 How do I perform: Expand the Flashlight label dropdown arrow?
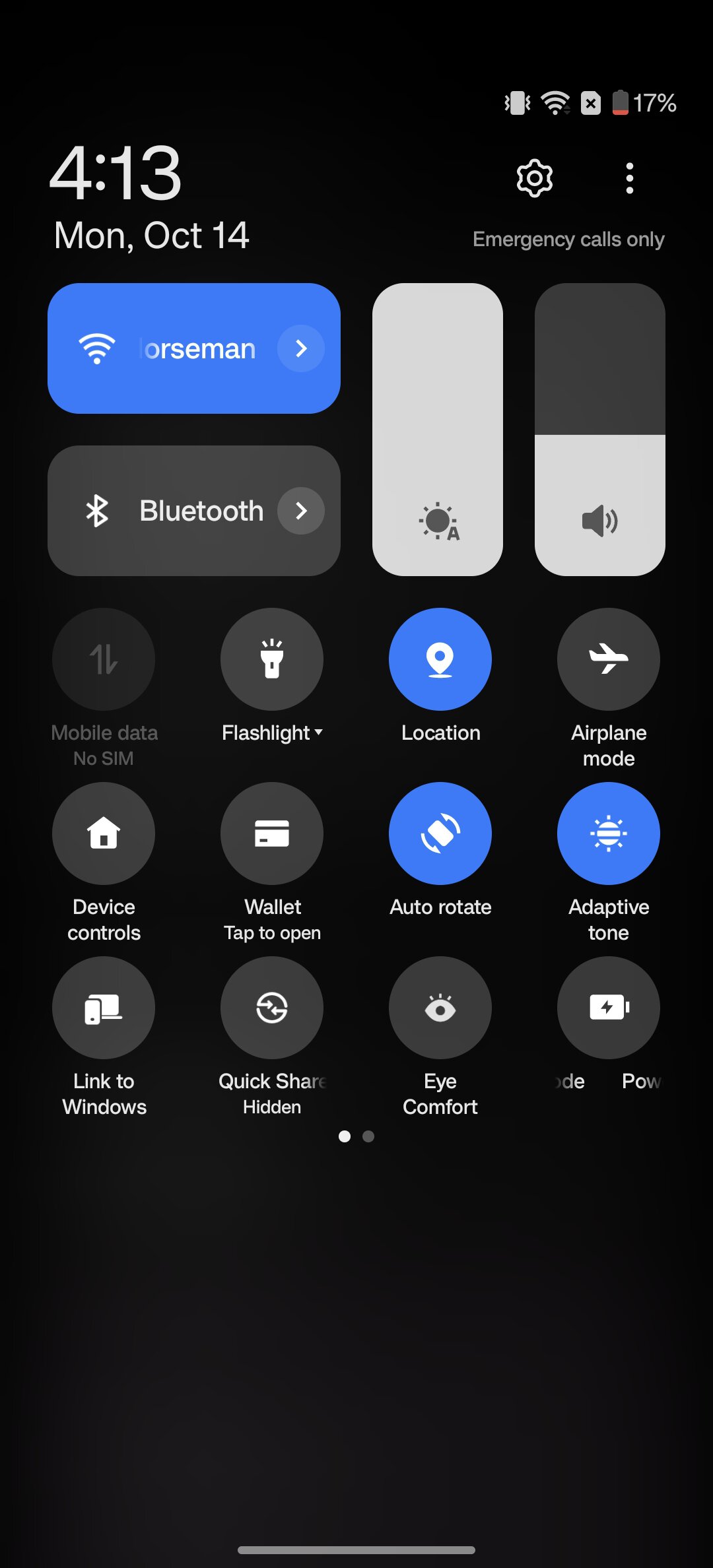click(319, 732)
